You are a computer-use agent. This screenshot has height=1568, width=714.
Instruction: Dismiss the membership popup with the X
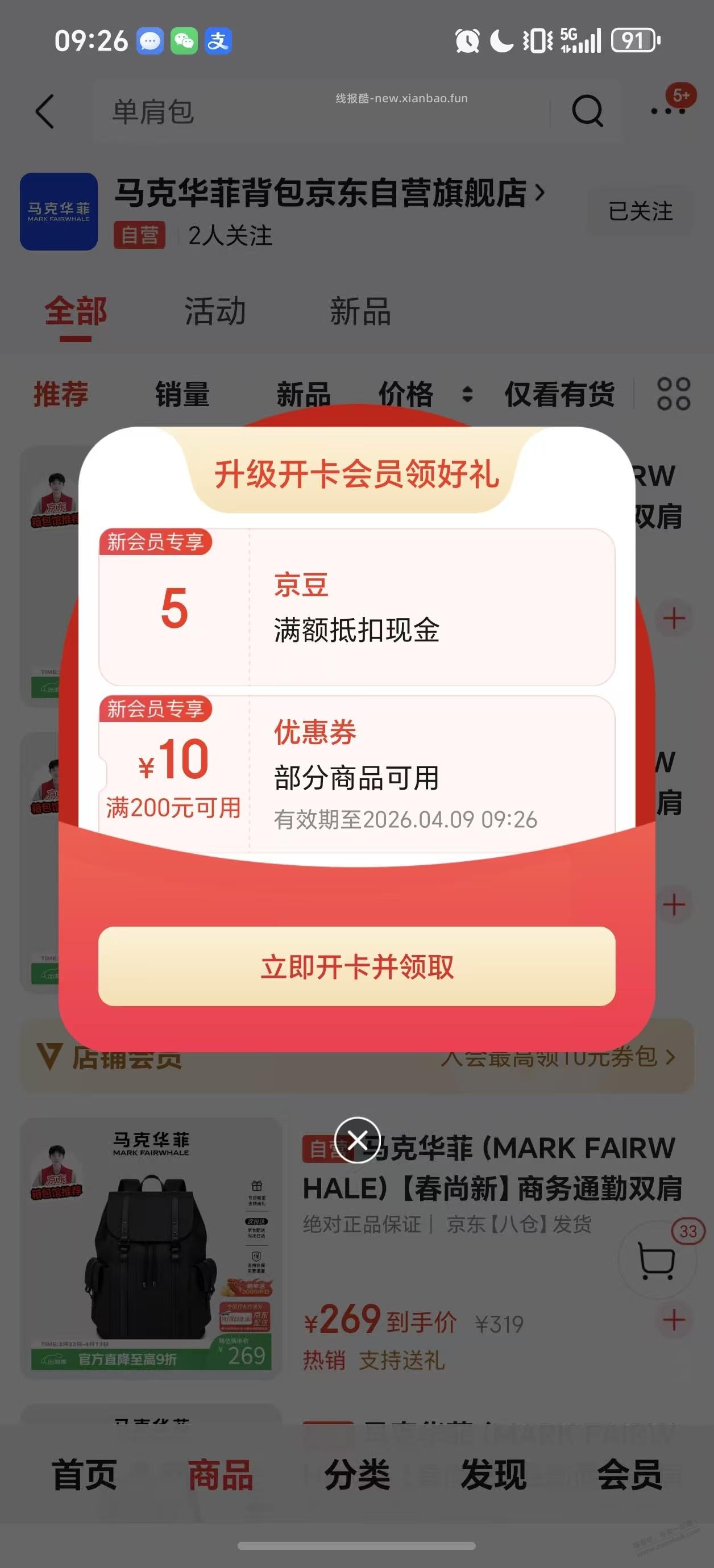pyautogui.click(x=356, y=1140)
